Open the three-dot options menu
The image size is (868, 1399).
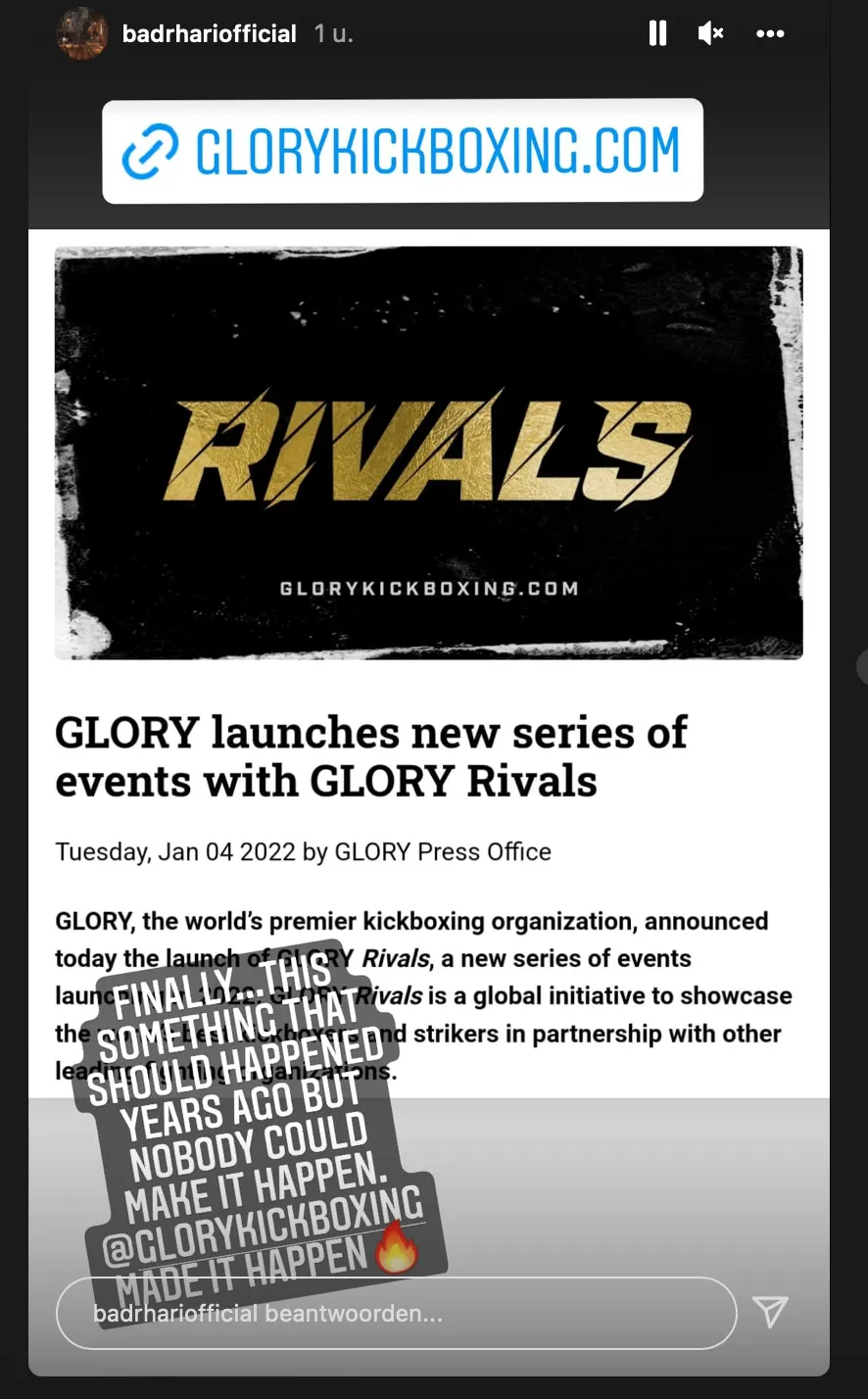coord(770,34)
